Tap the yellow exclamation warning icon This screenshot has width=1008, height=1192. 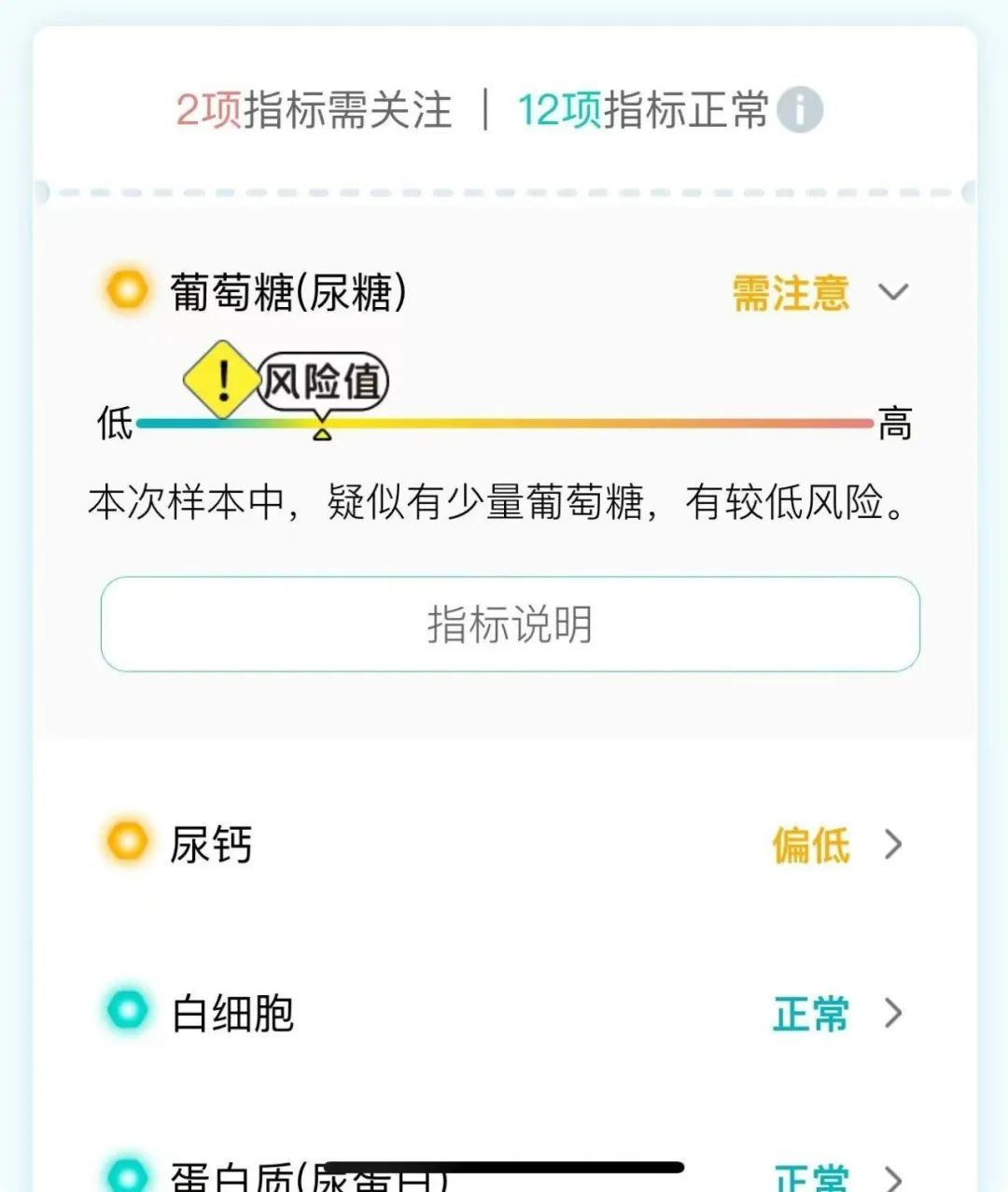tap(222, 378)
